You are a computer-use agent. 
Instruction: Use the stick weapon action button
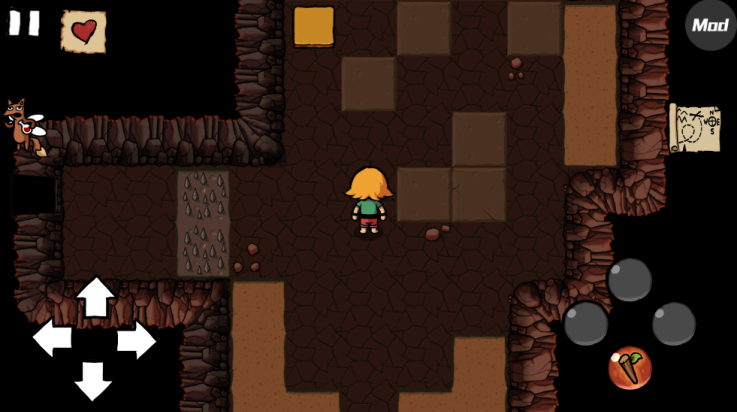click(630, 368)
